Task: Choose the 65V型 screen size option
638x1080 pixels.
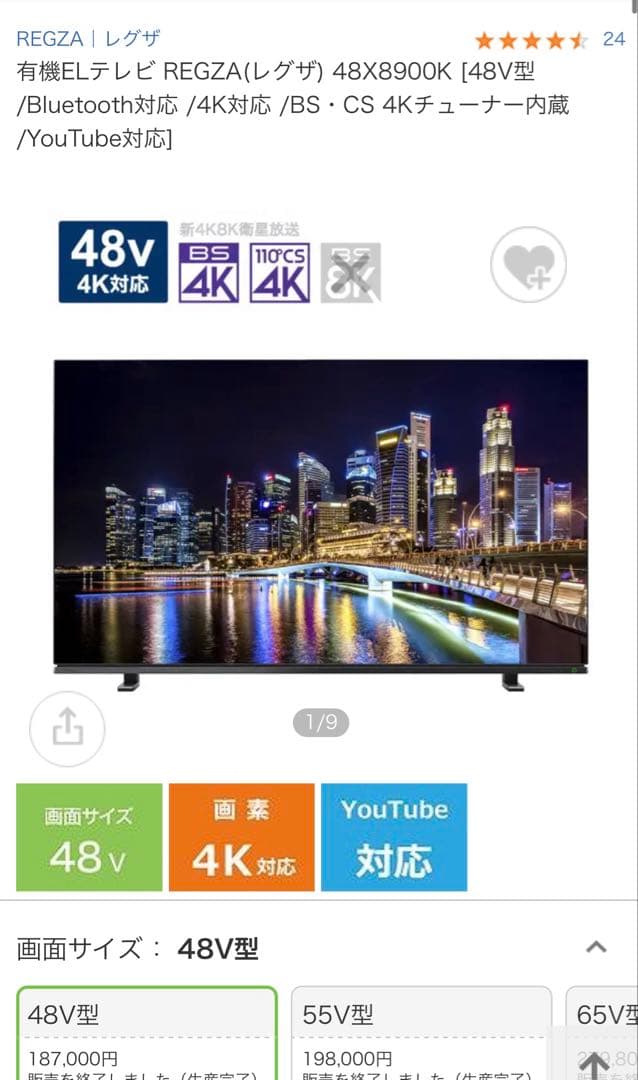Action: tap(602, 1015)
